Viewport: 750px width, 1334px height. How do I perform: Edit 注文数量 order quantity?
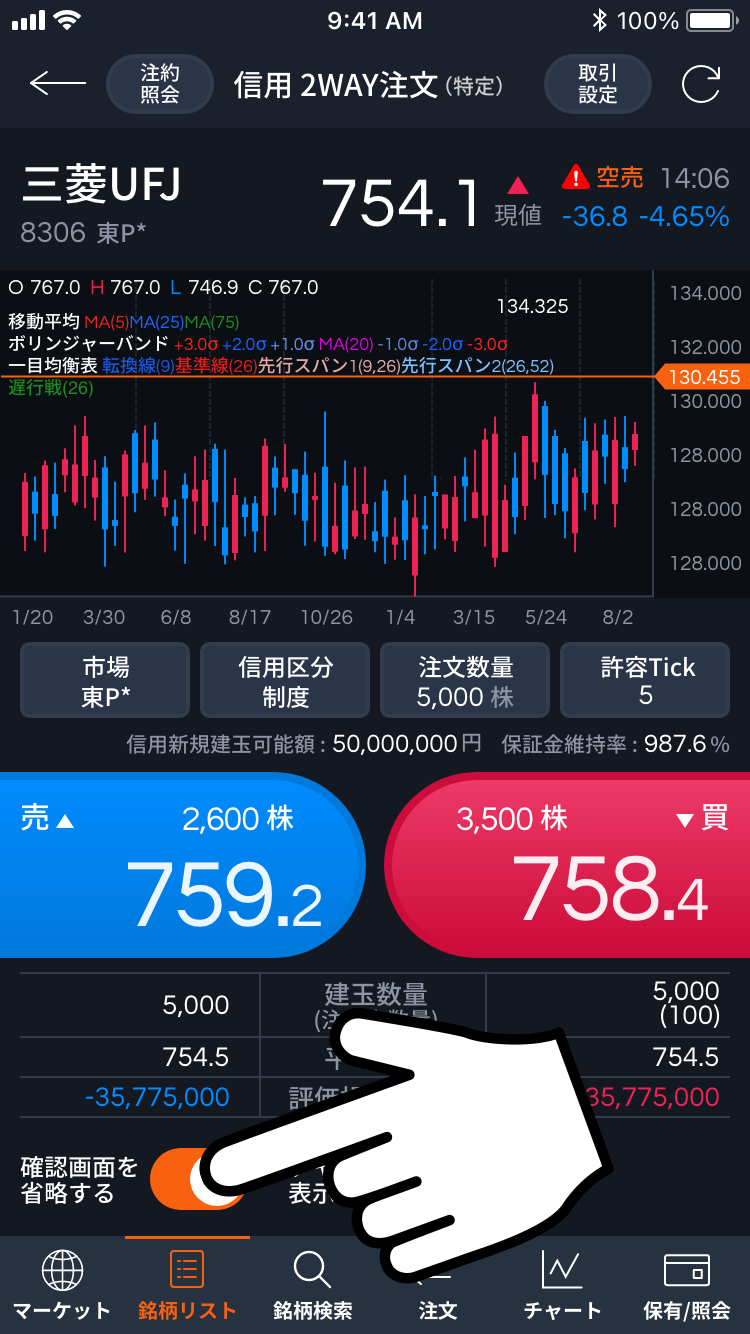tap(465, 681)
